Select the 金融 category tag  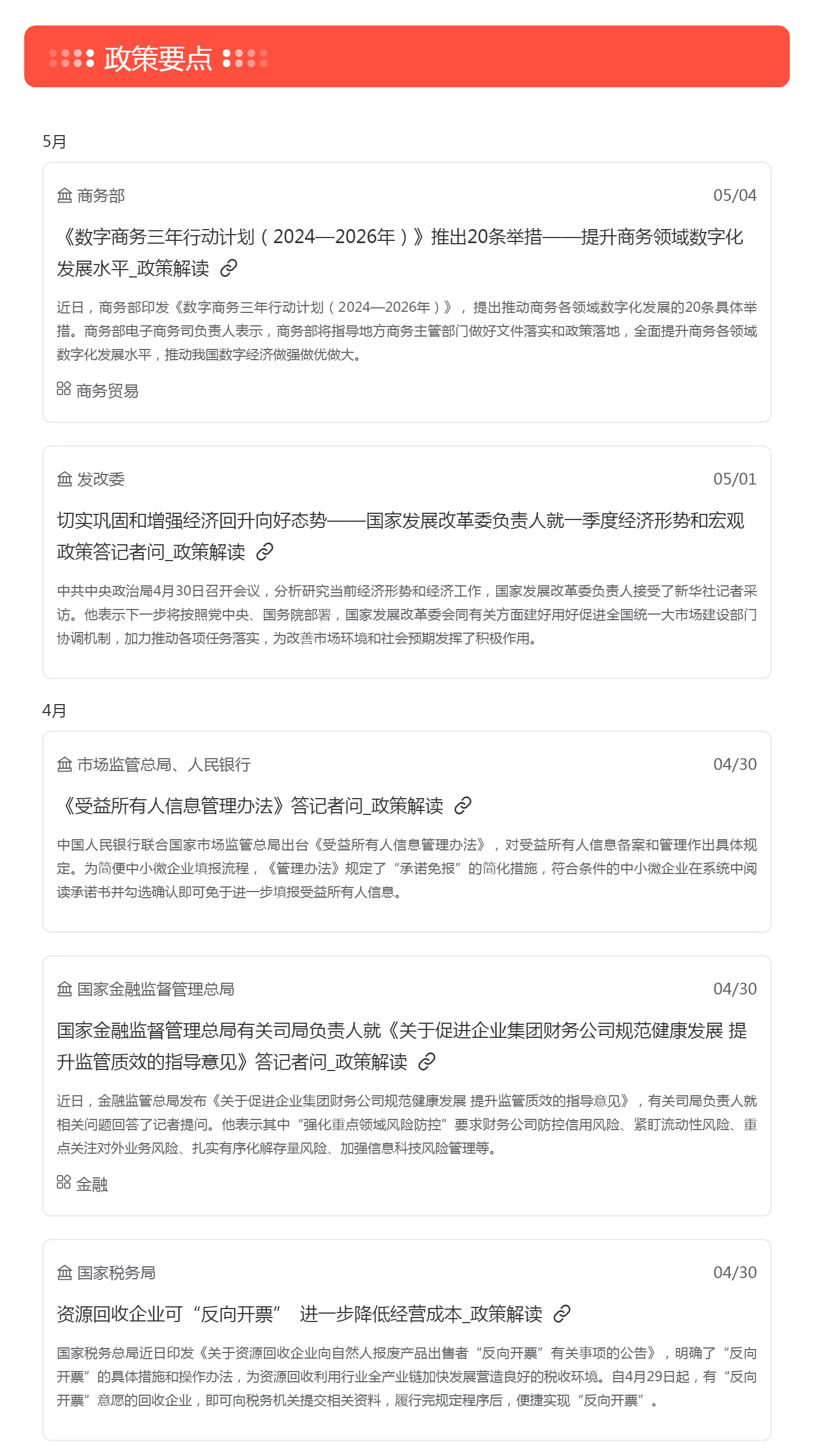click(83, 1184)
